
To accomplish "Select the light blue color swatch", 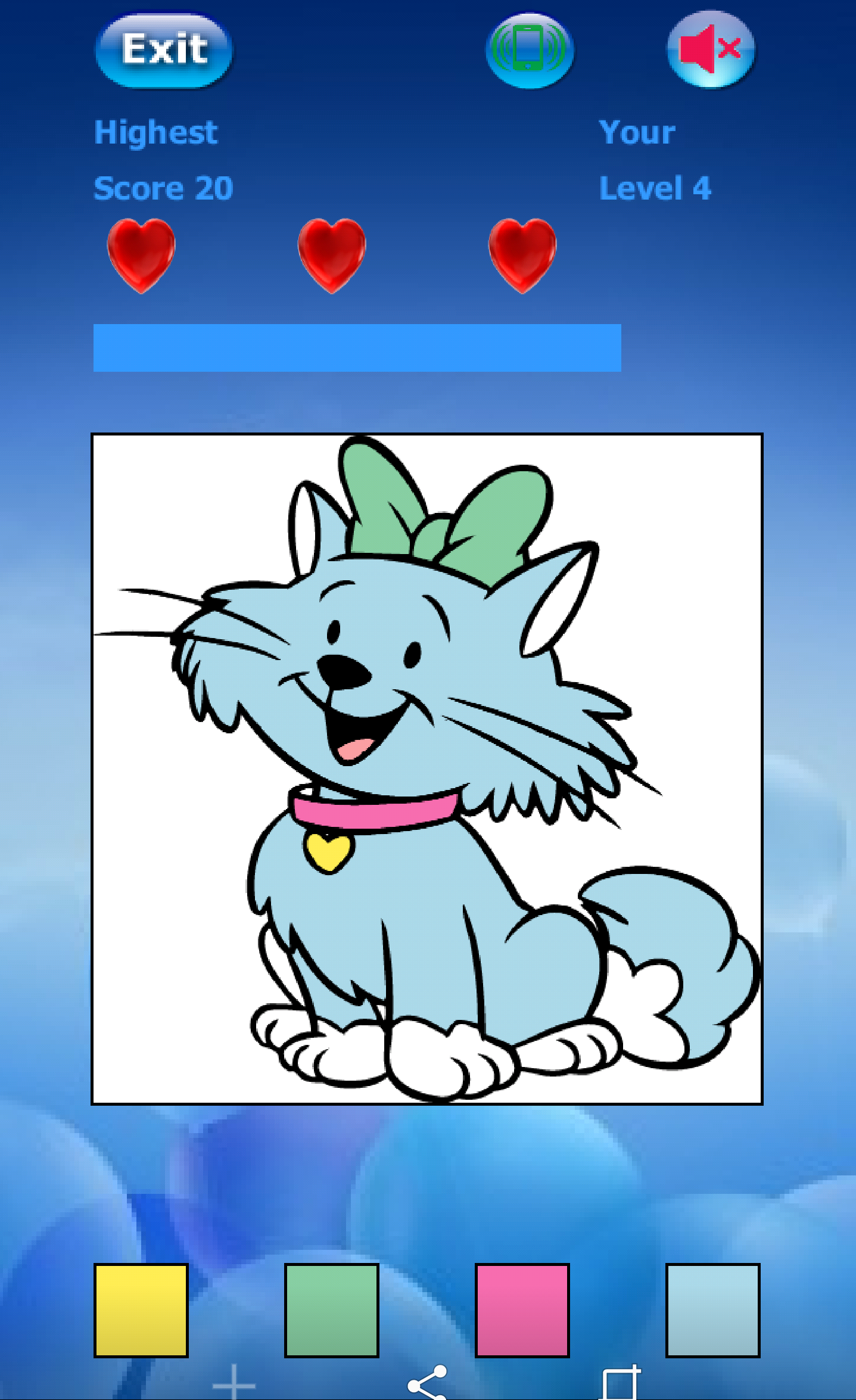I will coord(713,1310).
